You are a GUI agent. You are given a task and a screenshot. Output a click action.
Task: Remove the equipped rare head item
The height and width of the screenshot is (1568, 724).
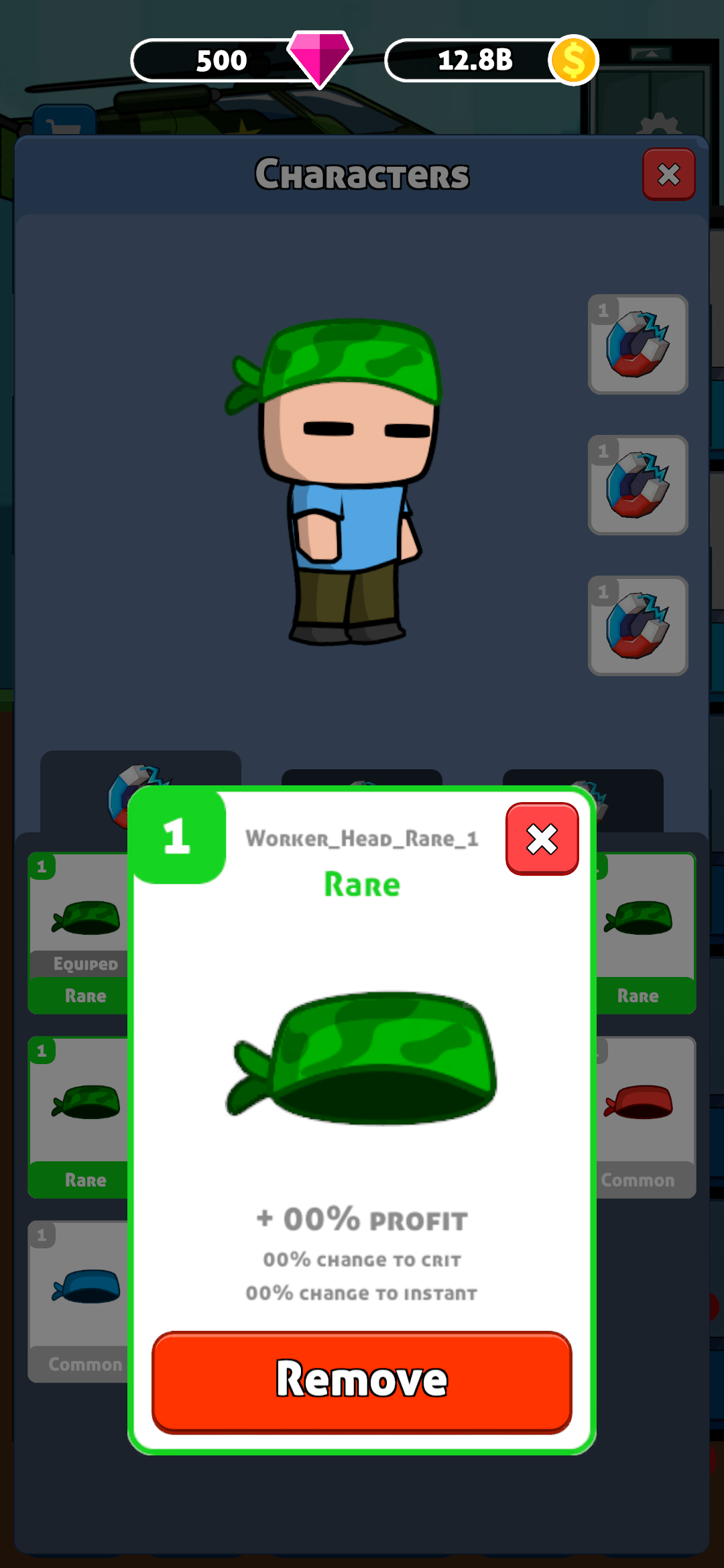click(x=362, y=1382)
